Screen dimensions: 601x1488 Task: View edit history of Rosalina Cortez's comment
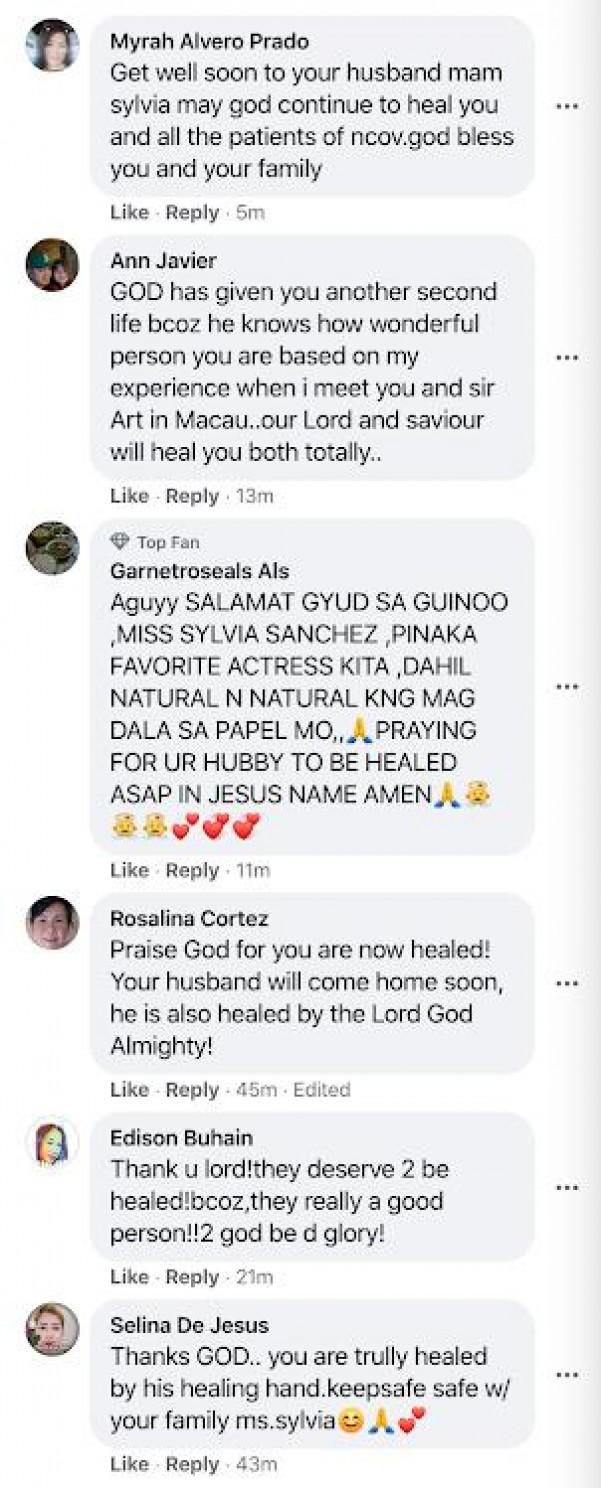point(321,1089)
